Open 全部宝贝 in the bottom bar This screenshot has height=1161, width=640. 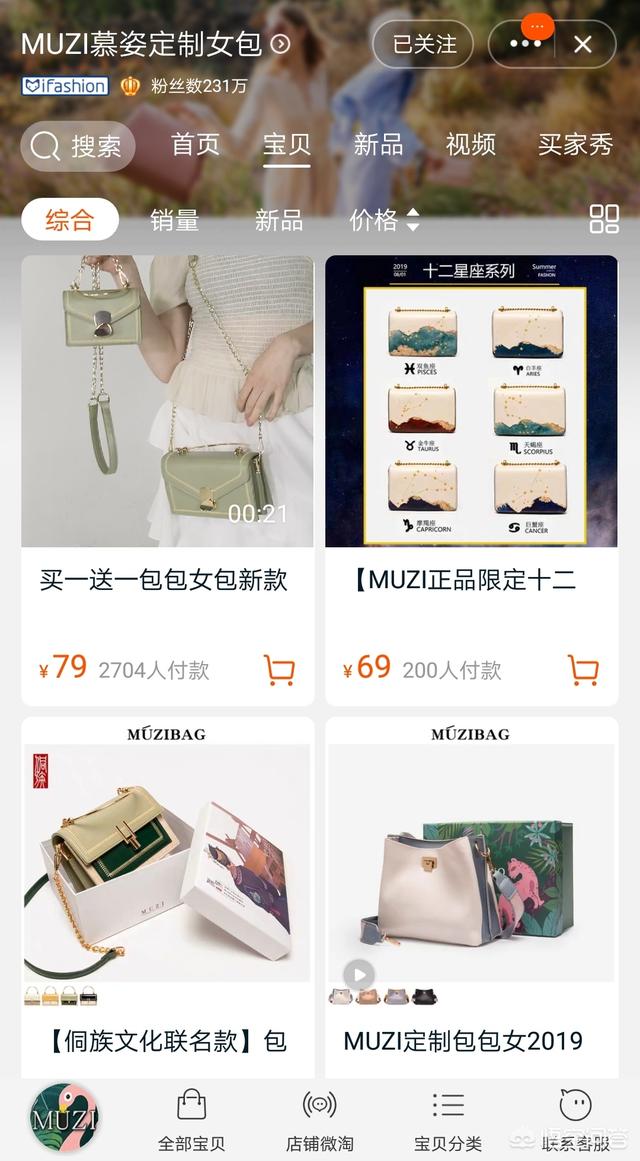191,1118
